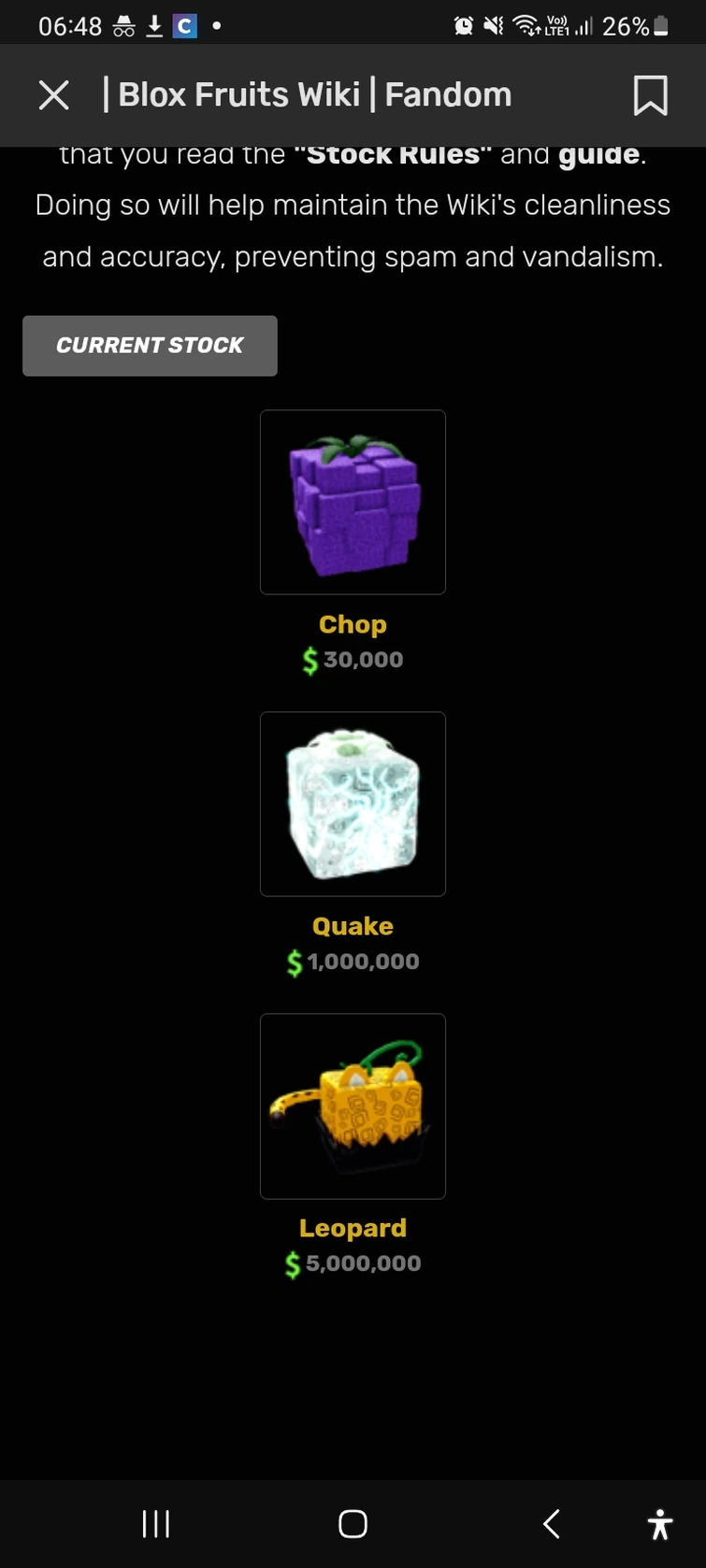The width and height of the screenshot is (706, 1568).
Task: Open the Chop fruit image
Action: pyautogui.click(x=353, y=502)
